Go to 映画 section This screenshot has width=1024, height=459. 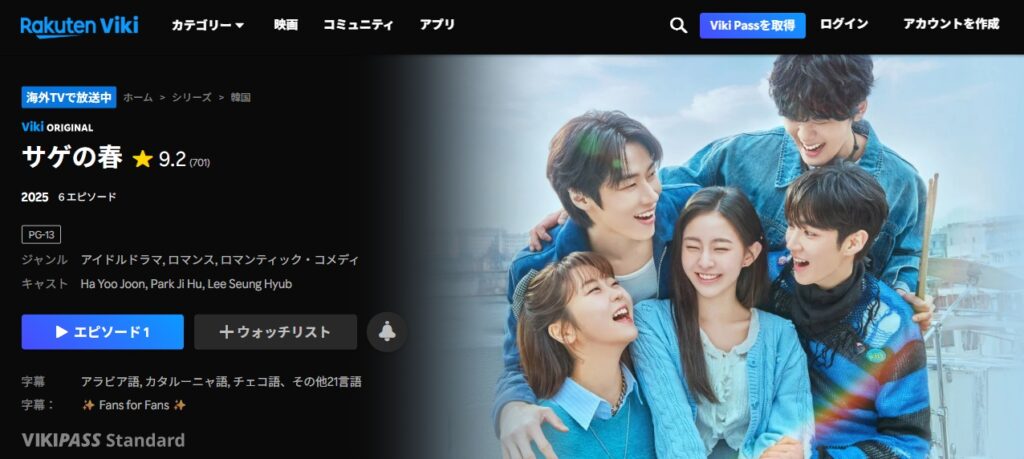click(286, 25)
